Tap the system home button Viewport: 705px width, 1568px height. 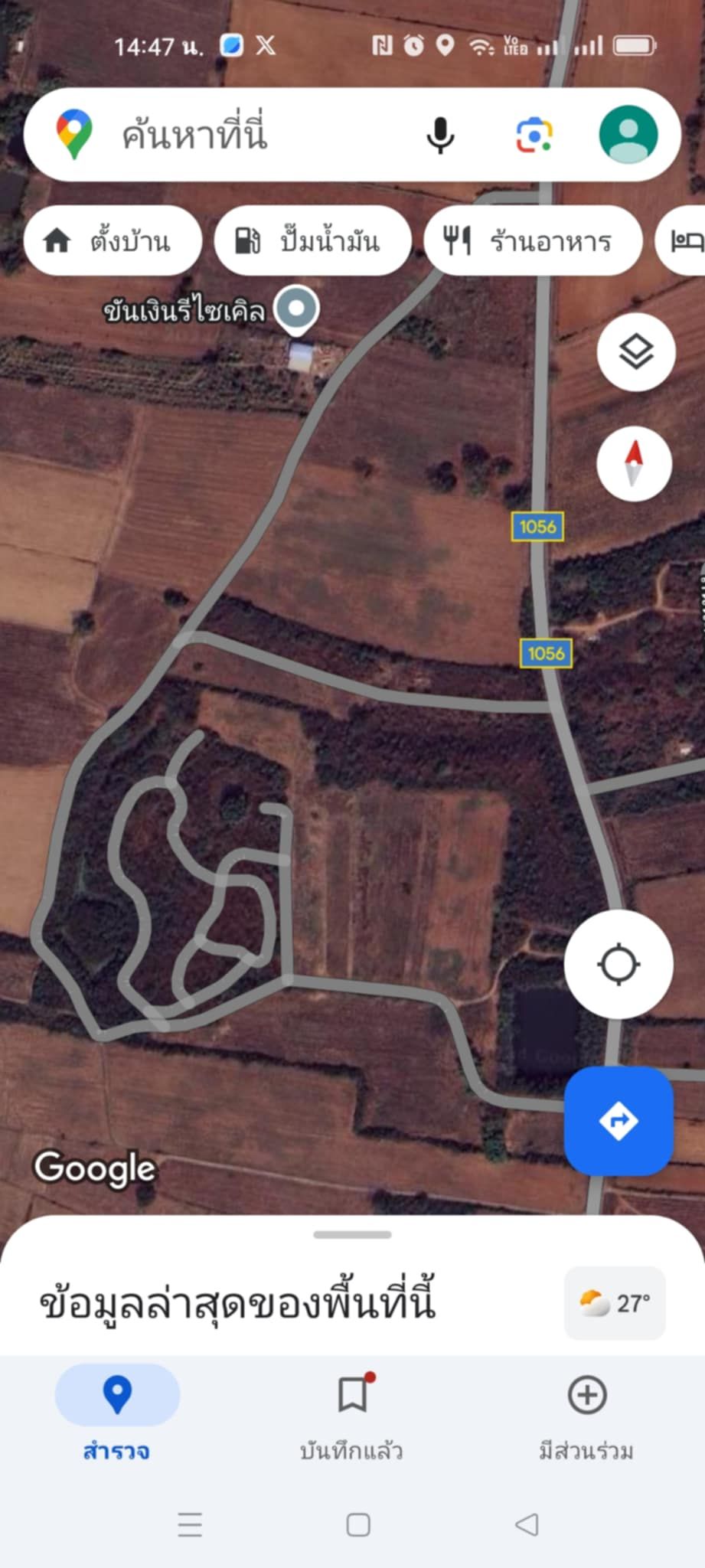pos(358,1524)
